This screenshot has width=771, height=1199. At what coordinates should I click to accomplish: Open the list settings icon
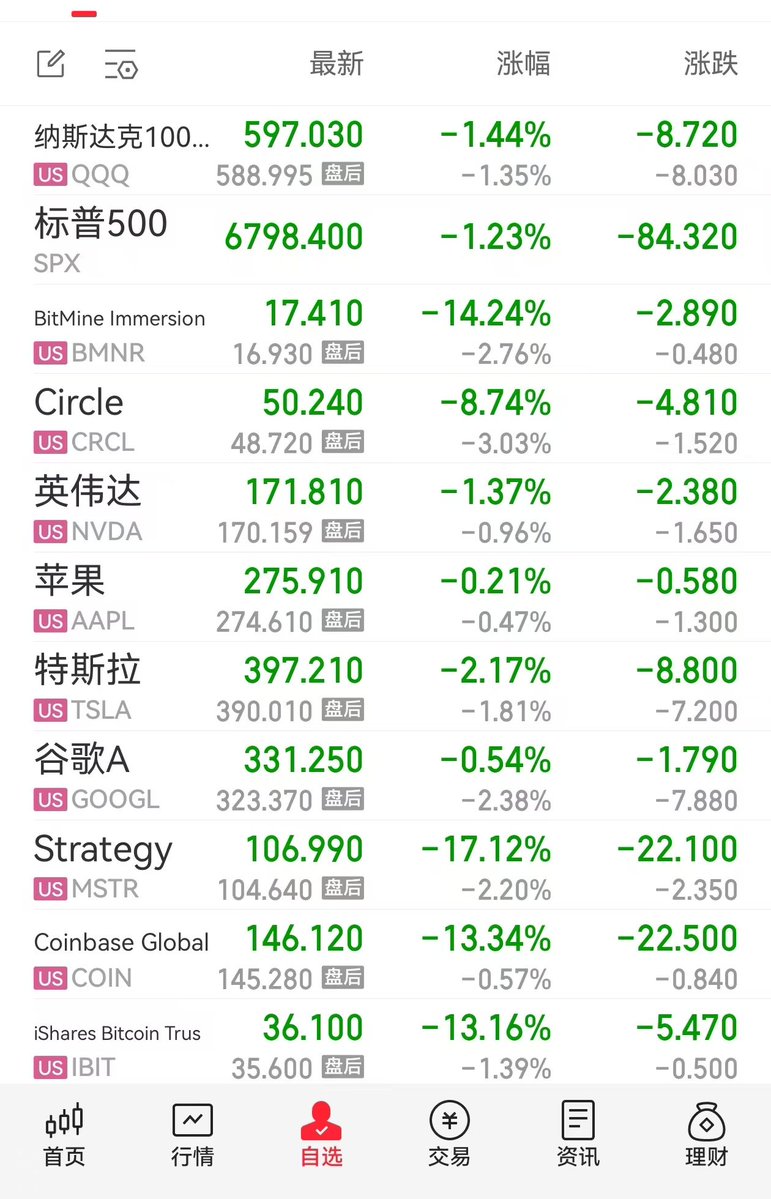click(121, 65)
